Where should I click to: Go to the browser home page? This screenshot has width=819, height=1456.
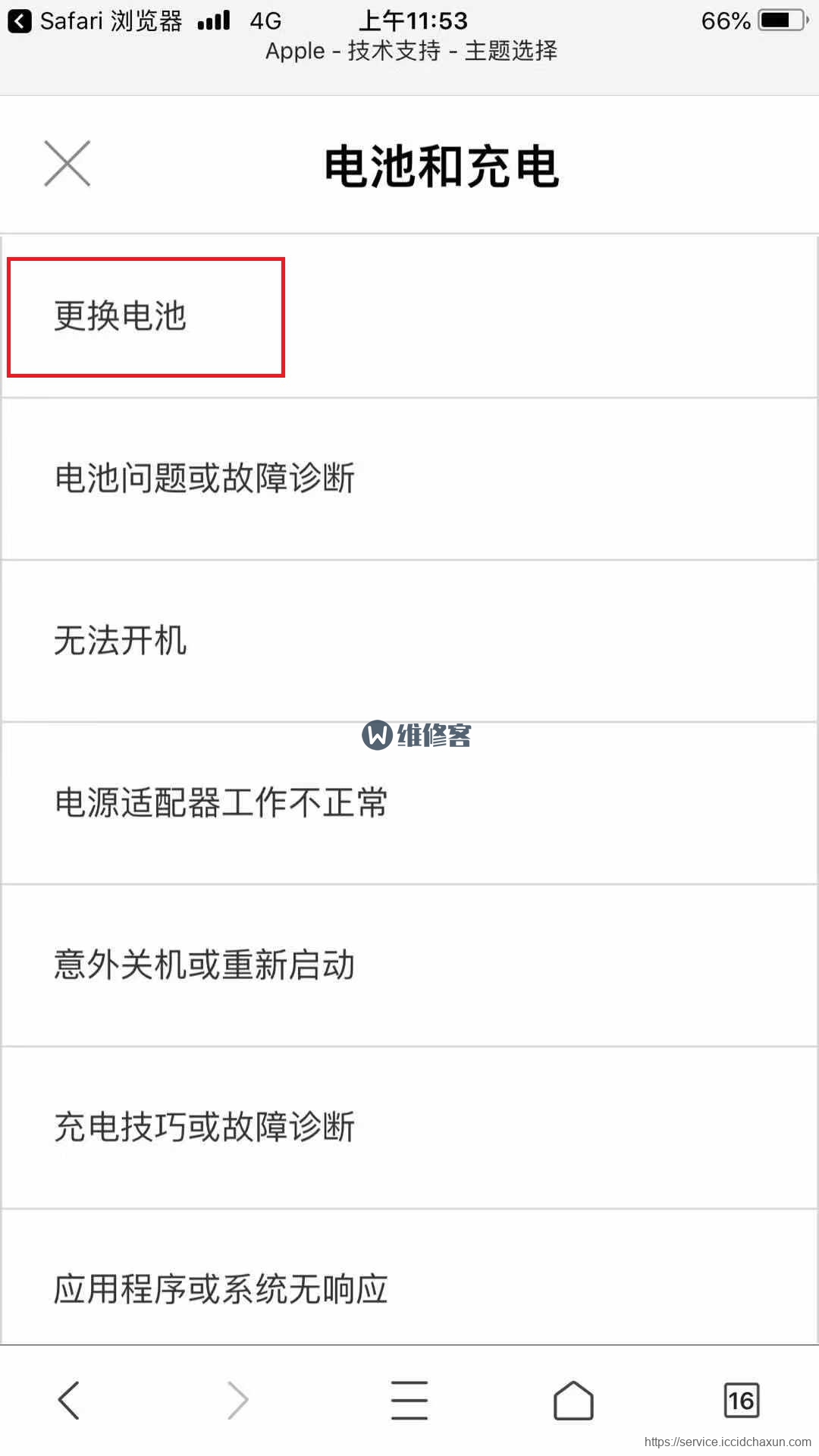click(x=573, y=1400)
